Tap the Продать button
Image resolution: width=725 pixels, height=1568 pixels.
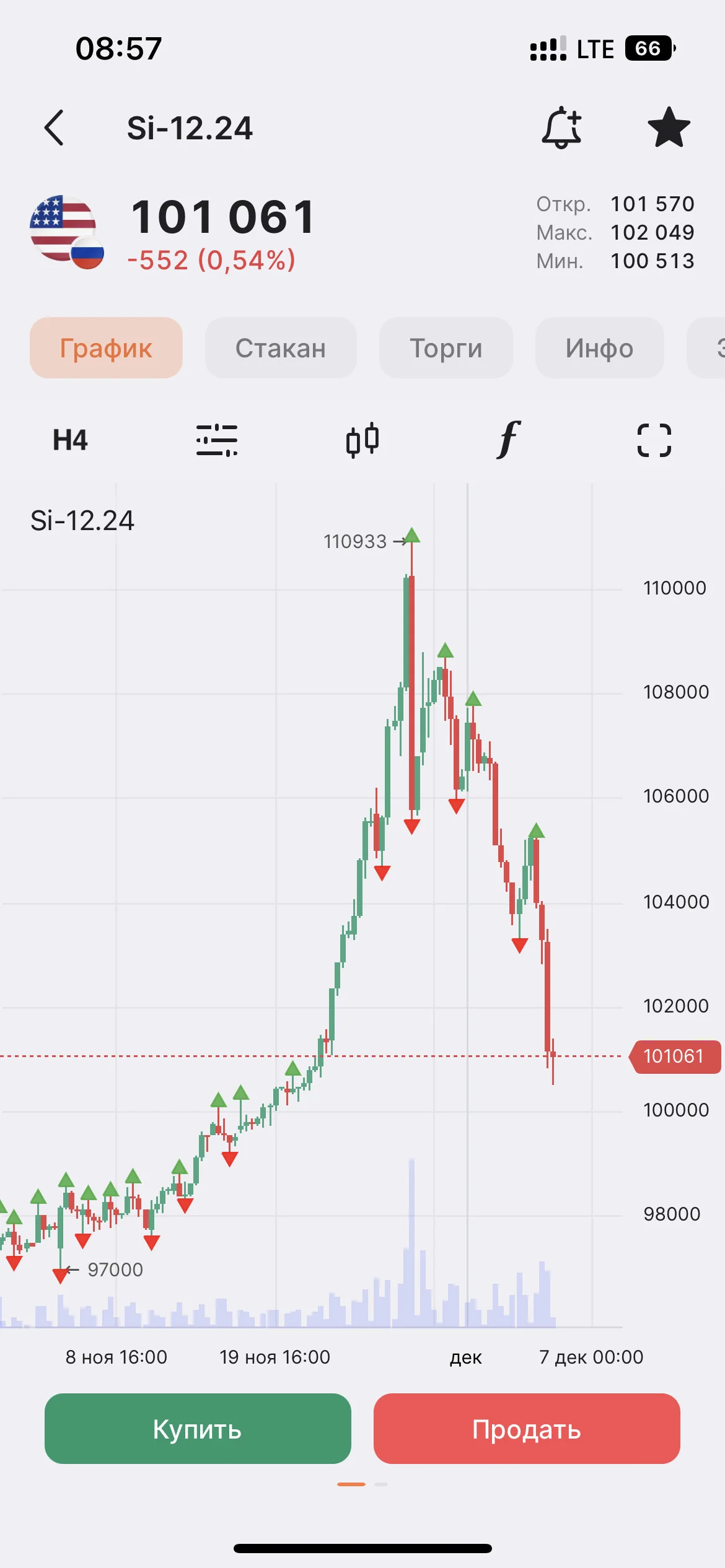(x=527, y=1429)
